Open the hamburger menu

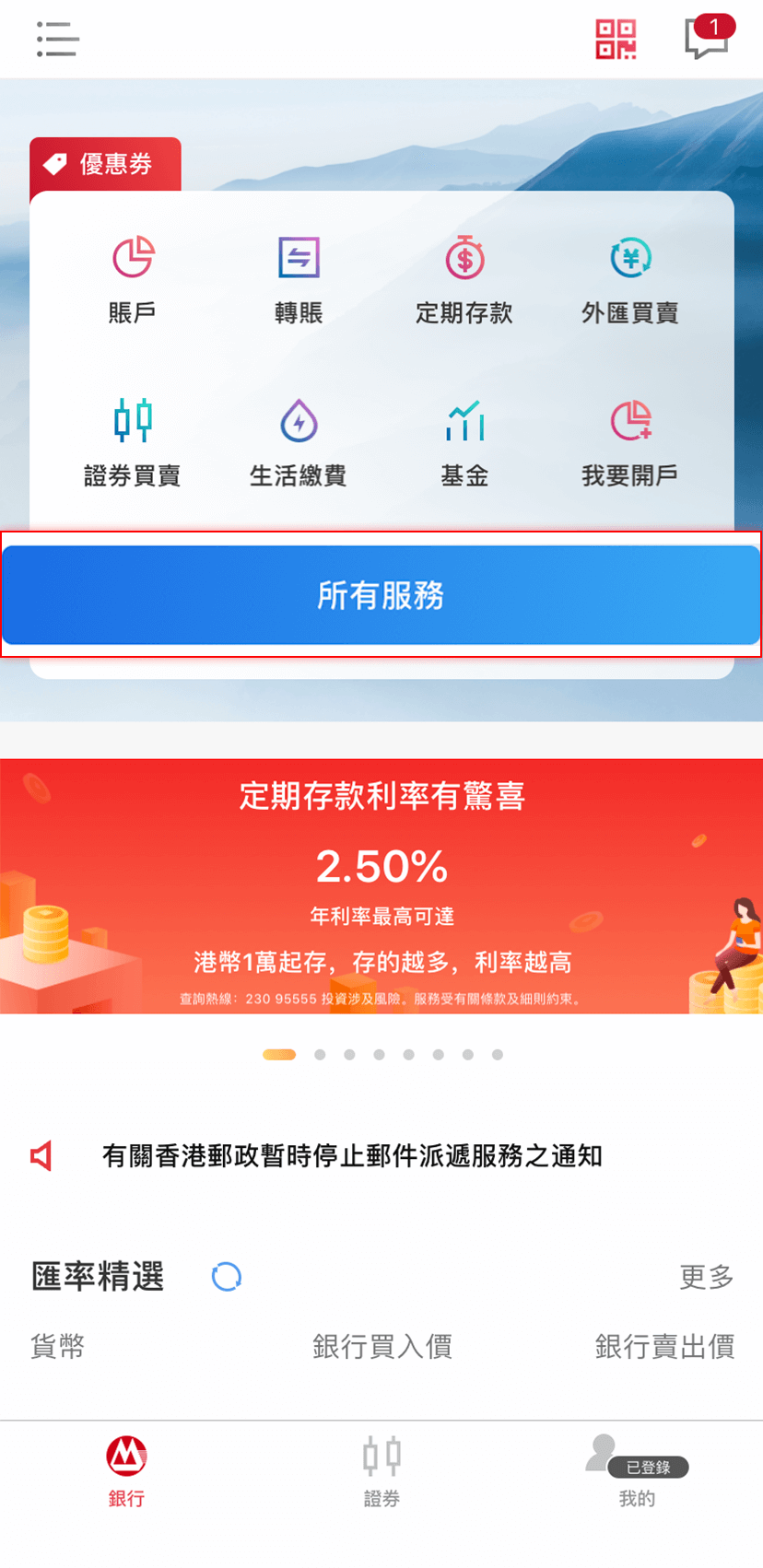click(57, 40)
